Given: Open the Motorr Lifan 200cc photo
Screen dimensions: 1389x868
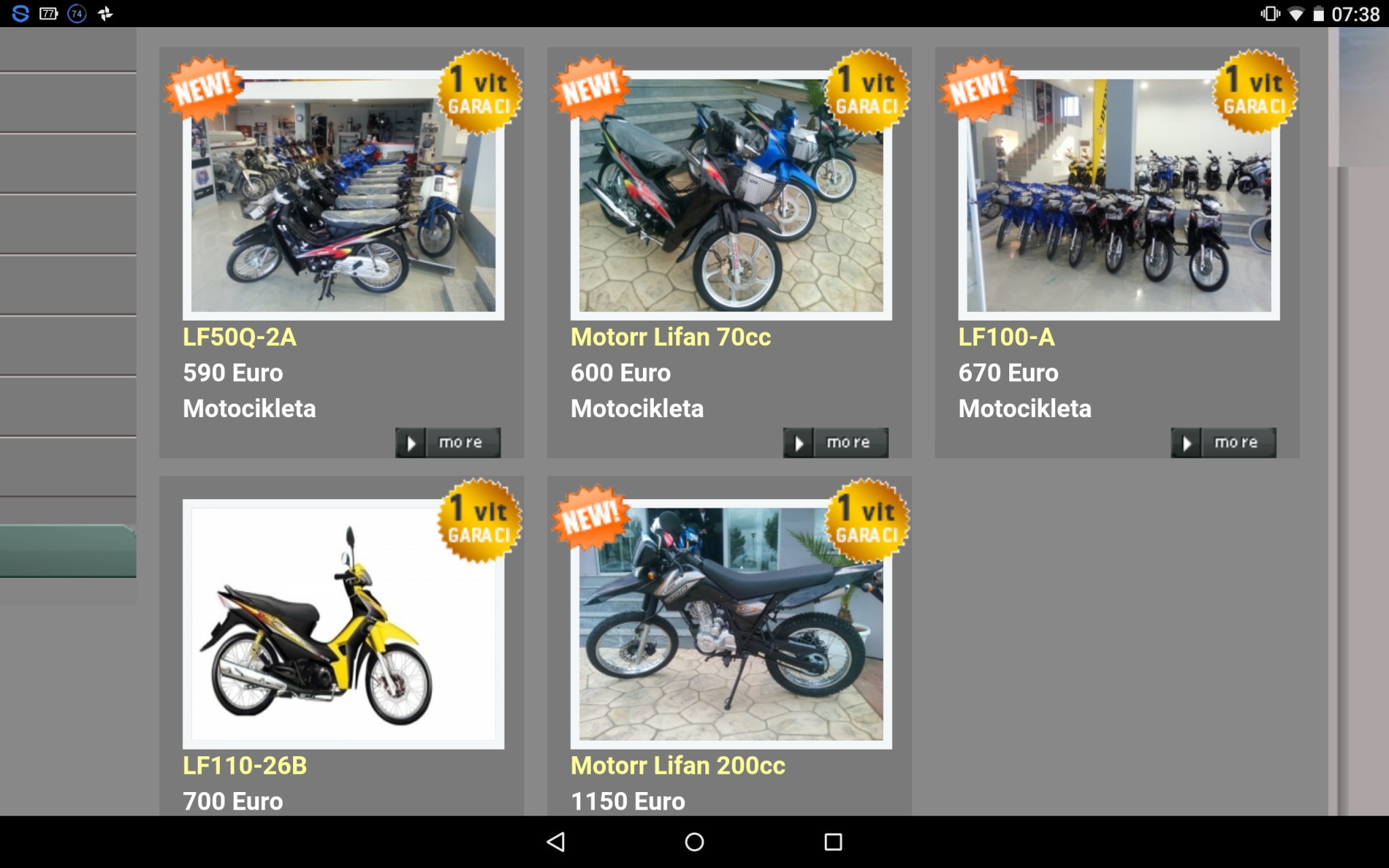Looking at the screenshot, I should click(731, 624).
